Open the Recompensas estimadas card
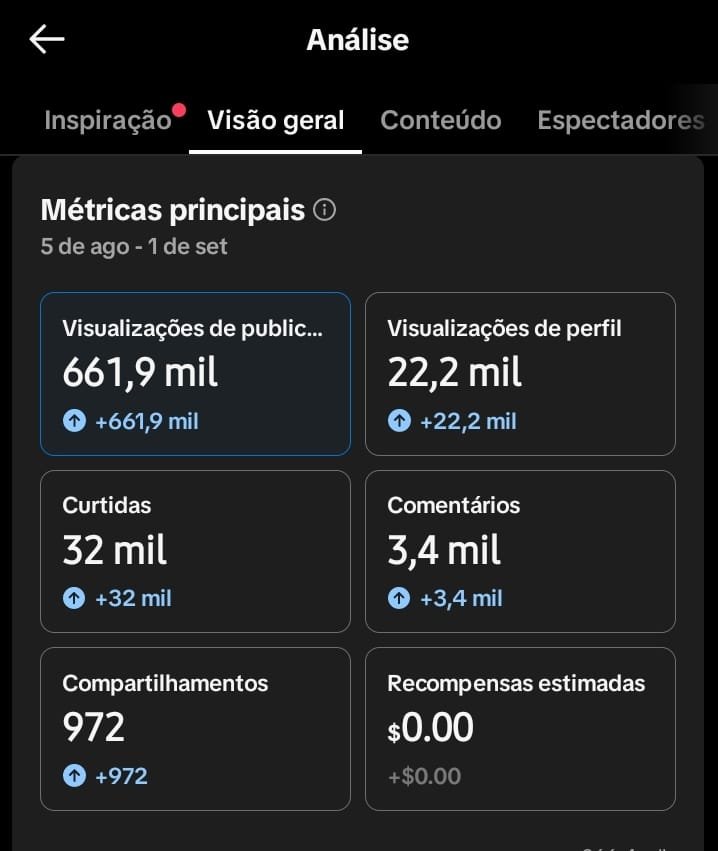 520,729
